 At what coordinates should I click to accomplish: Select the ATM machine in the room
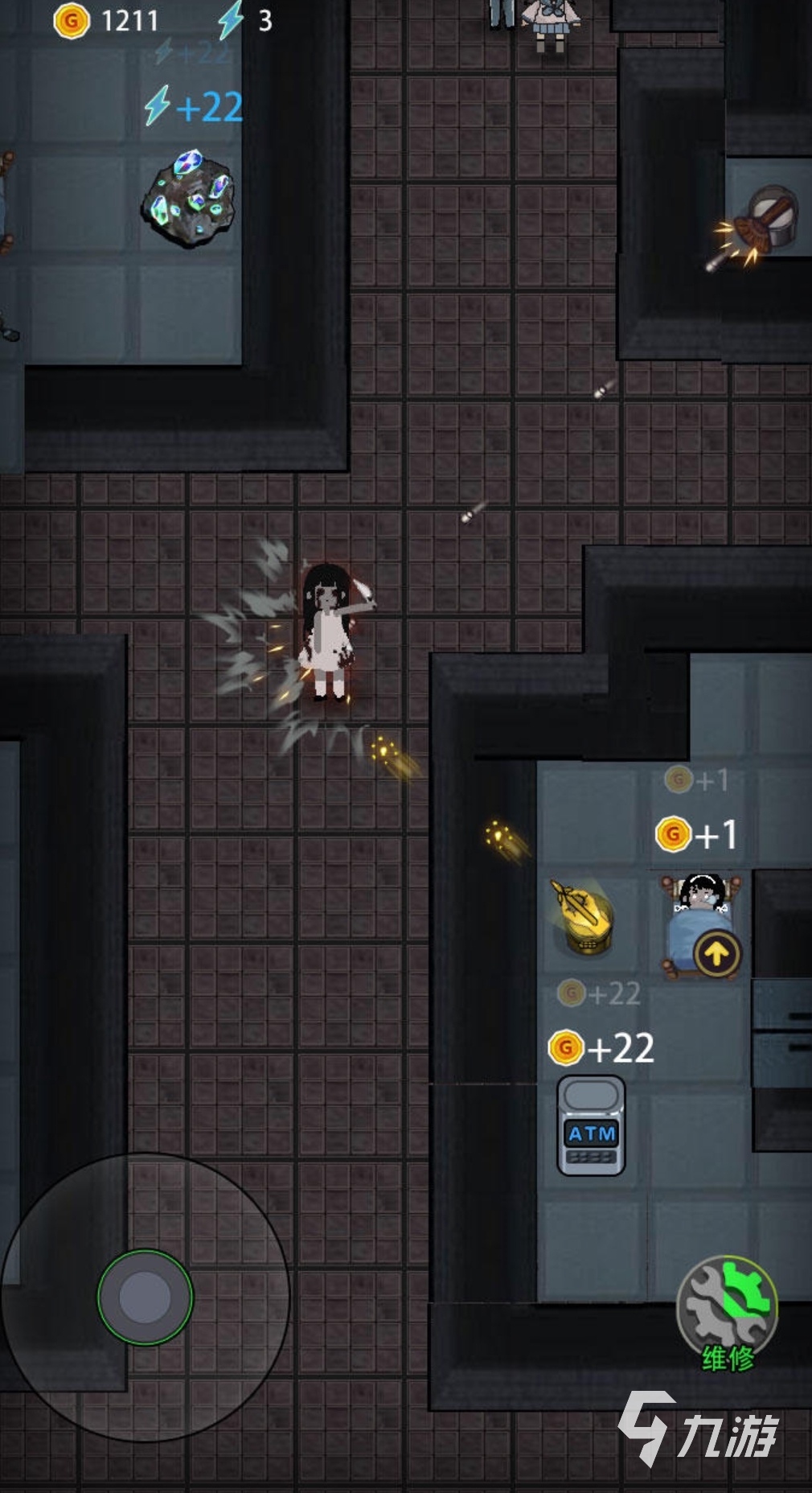click(591, 1125)
